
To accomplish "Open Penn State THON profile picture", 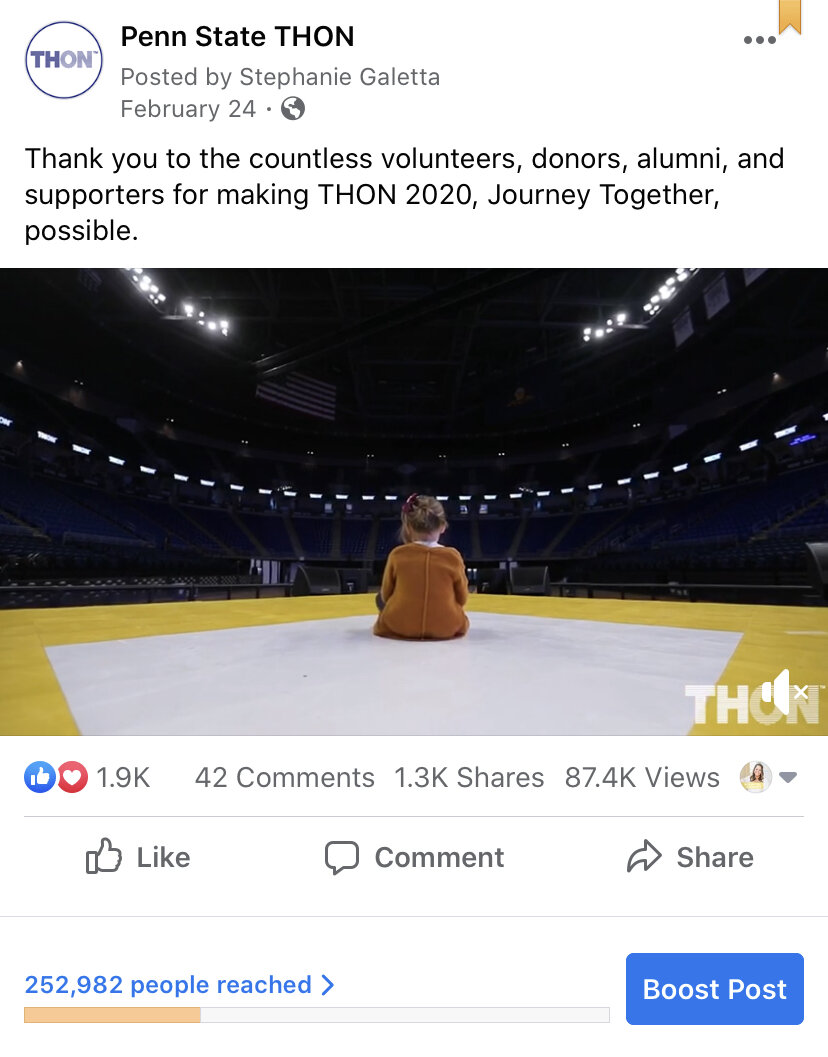I will click(64, 60).
